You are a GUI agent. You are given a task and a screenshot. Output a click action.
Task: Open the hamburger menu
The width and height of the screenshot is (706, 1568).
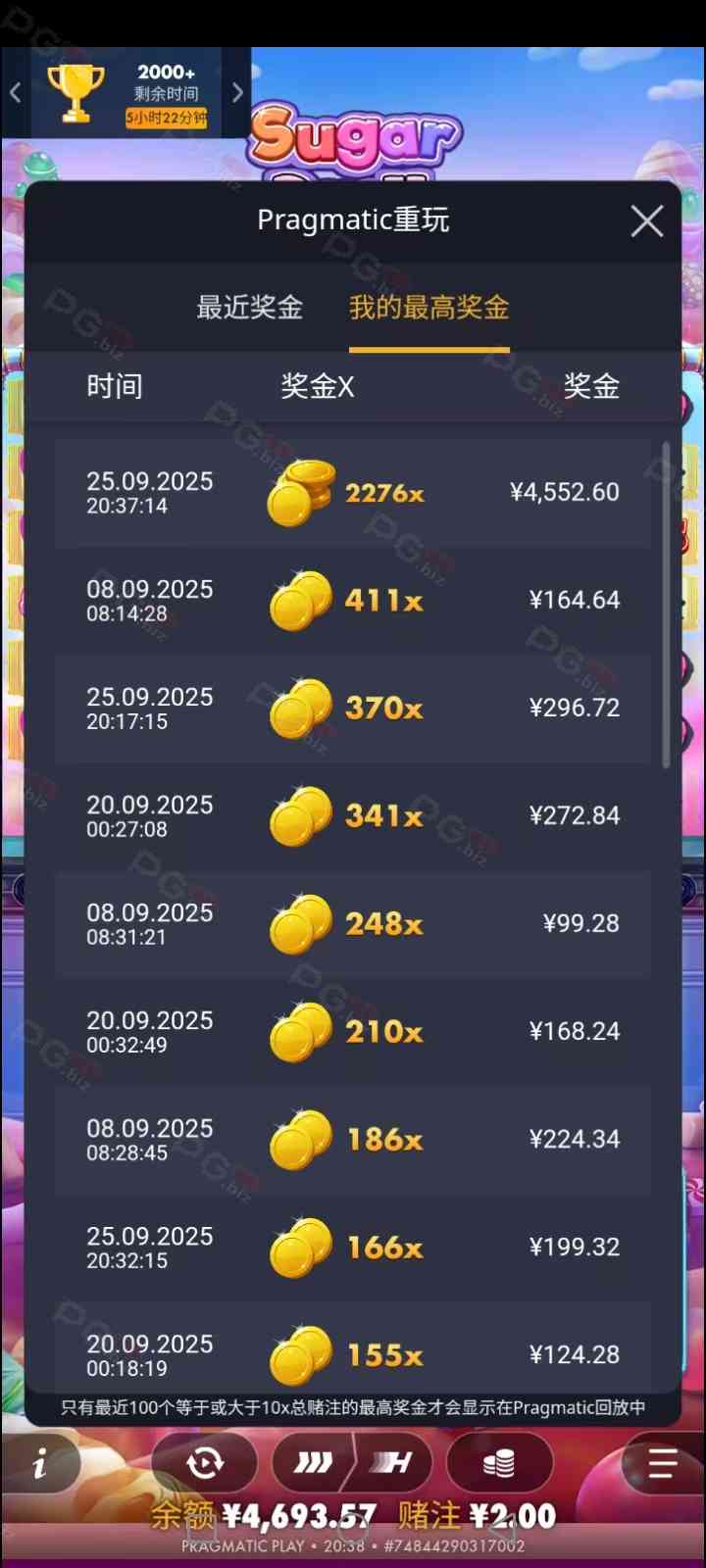click(x=663, y=1463)
